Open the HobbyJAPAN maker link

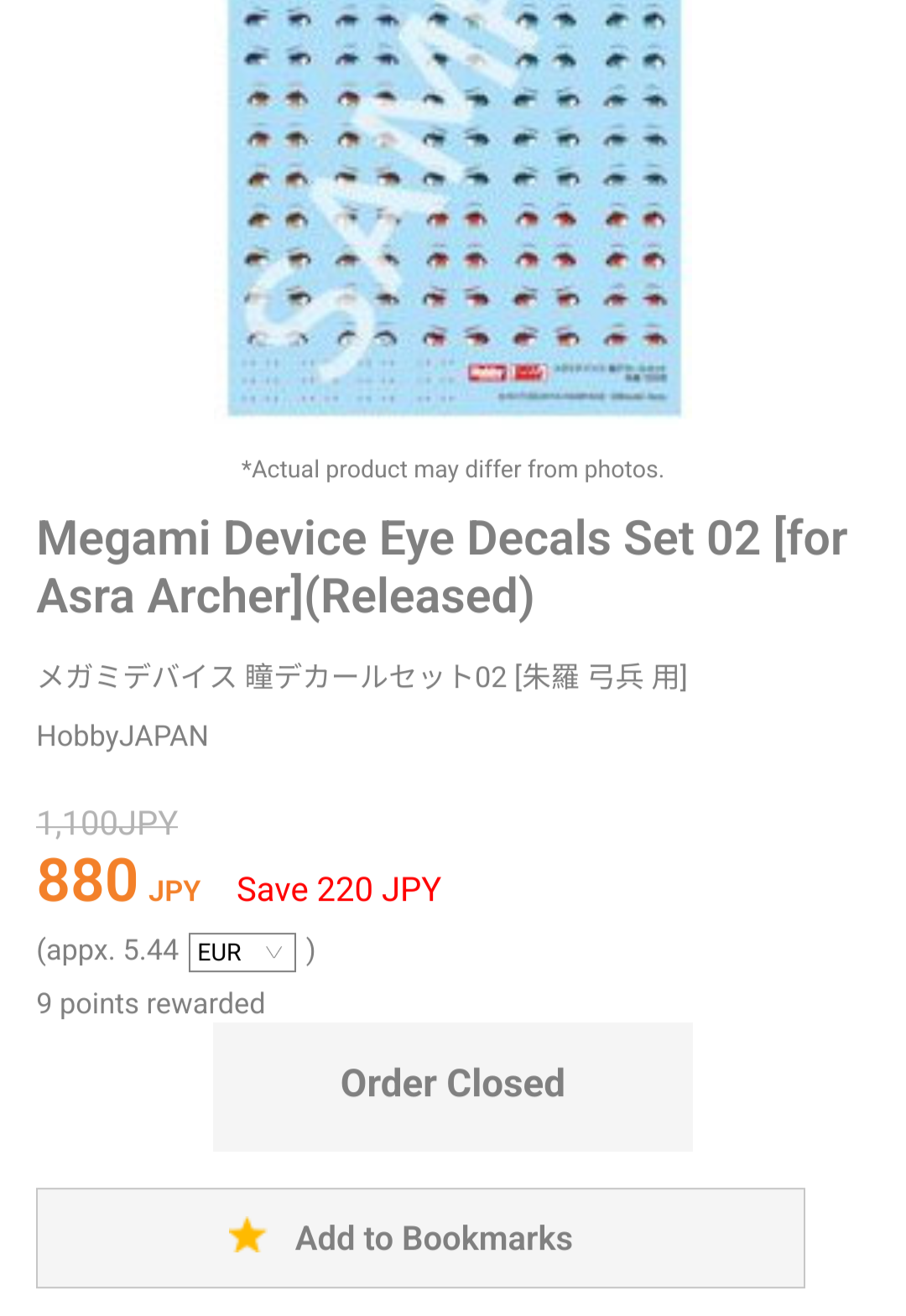tap(122, 736)
